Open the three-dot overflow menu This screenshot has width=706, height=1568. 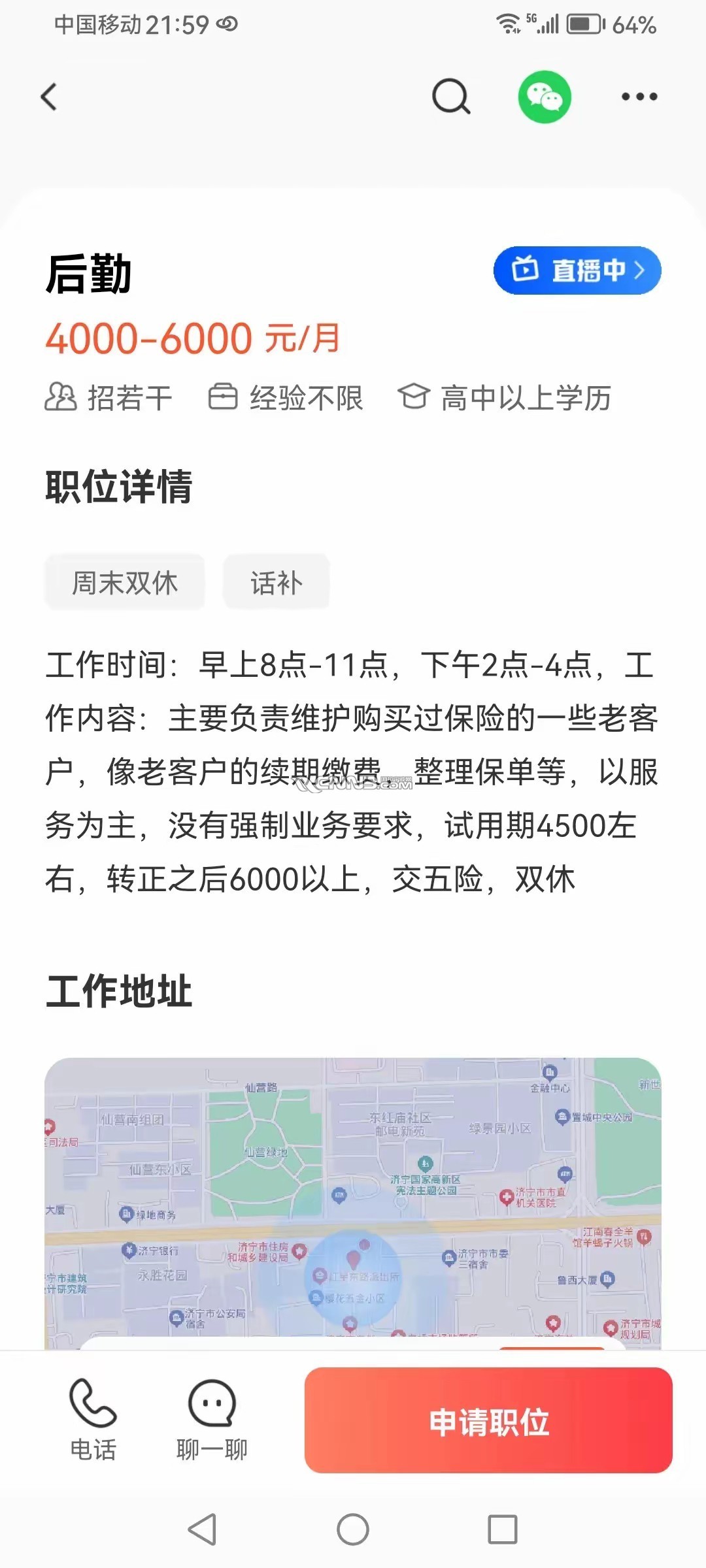click(x=639, y=97)
